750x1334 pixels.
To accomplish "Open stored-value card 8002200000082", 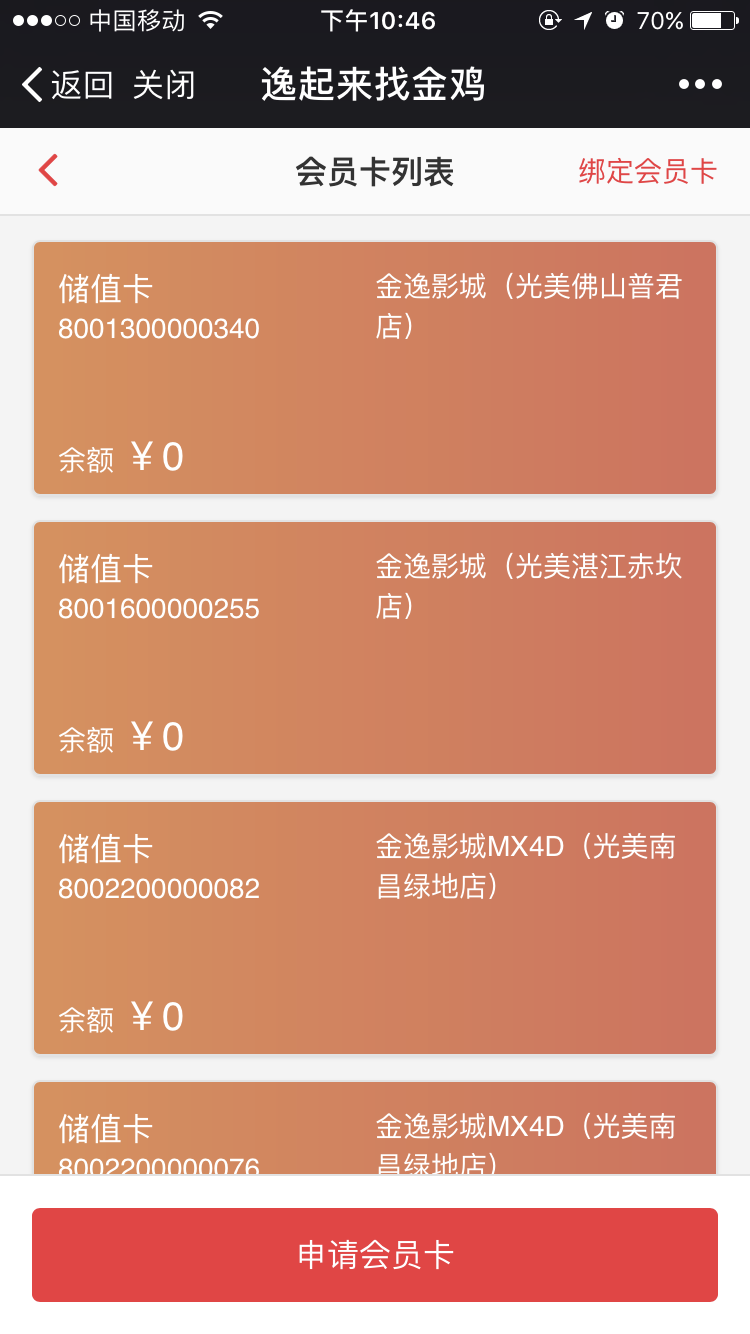I will pos(375,928).
